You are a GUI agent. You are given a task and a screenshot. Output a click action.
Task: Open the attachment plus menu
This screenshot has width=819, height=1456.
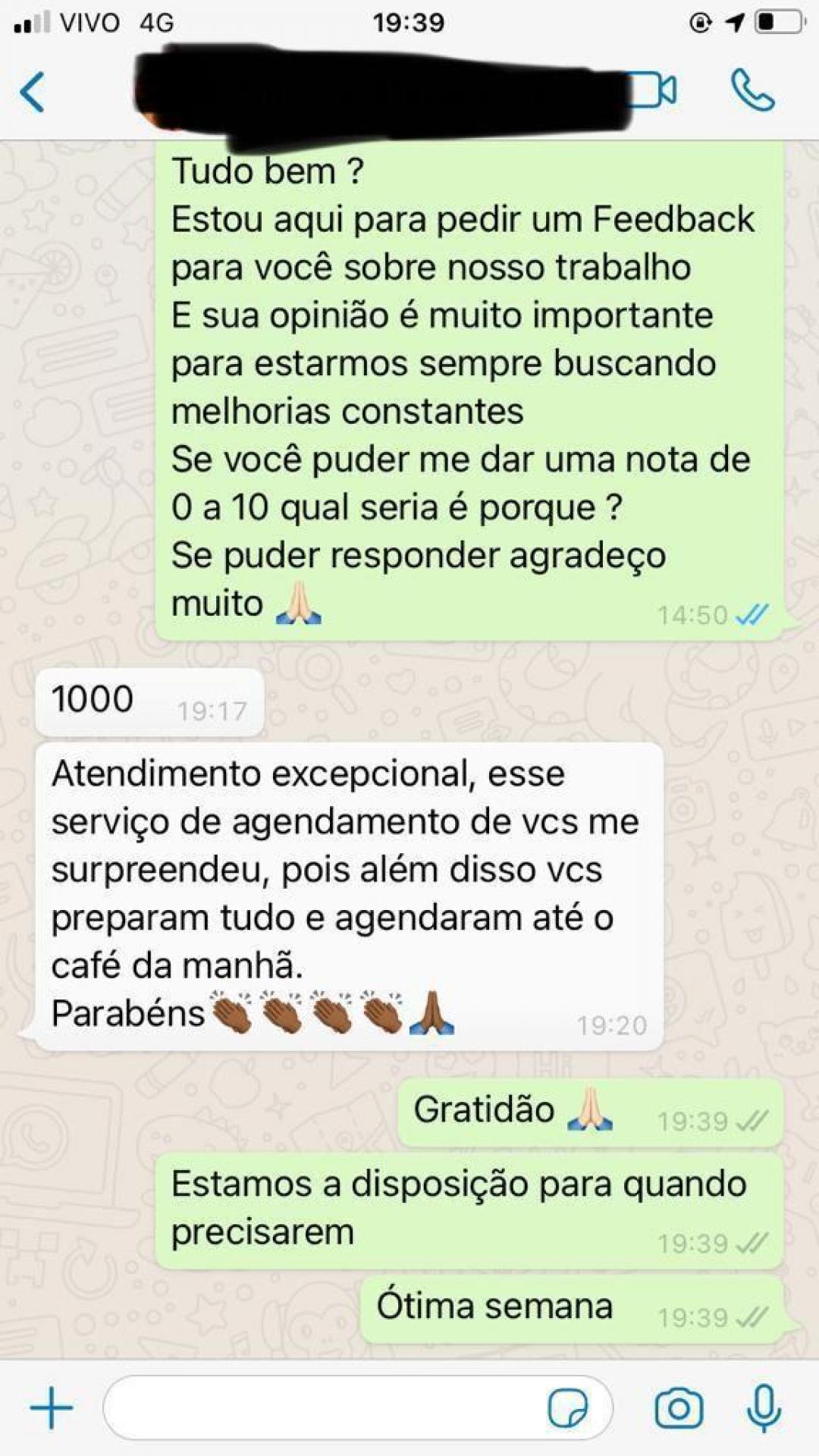(51, 1408)
